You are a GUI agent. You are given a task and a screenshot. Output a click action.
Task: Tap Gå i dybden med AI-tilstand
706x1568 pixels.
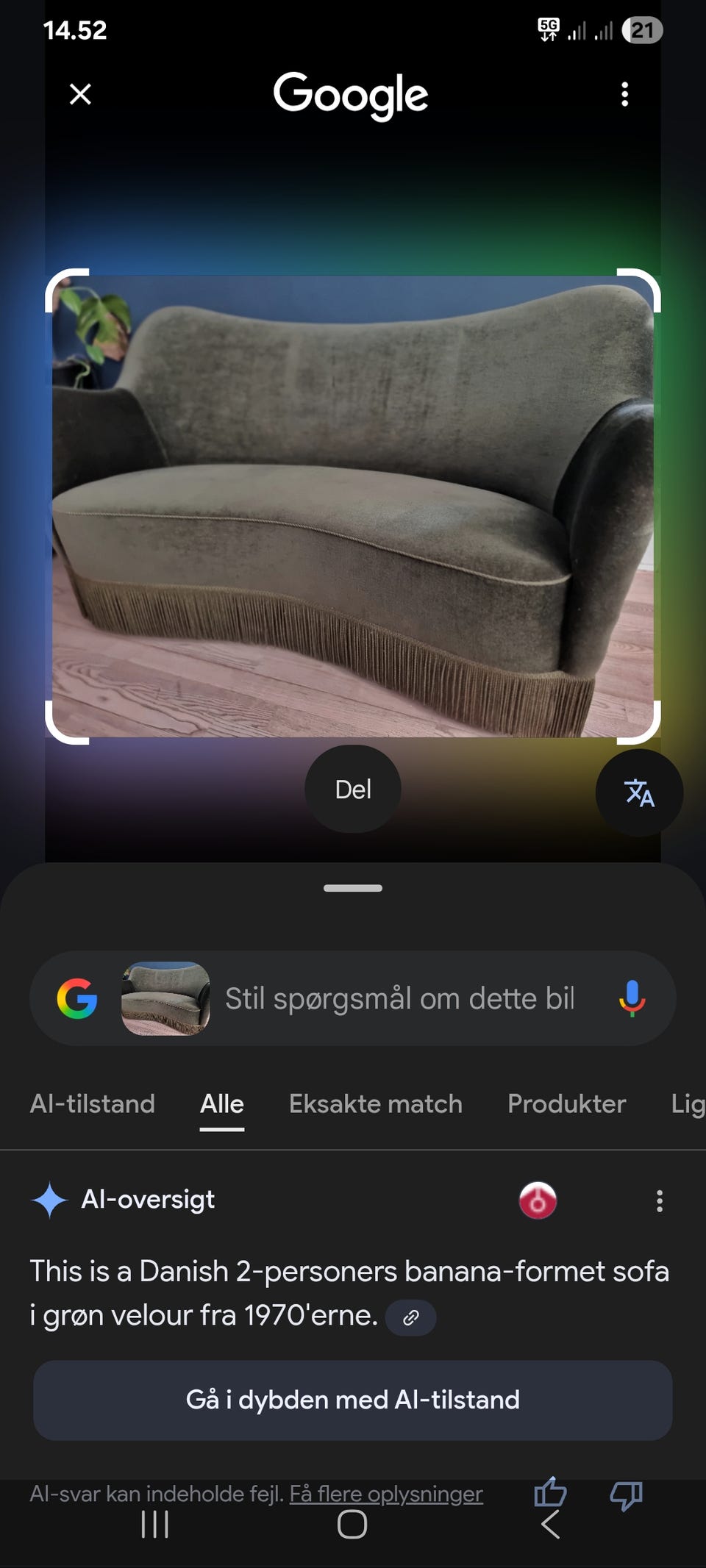pos(353,1400)
